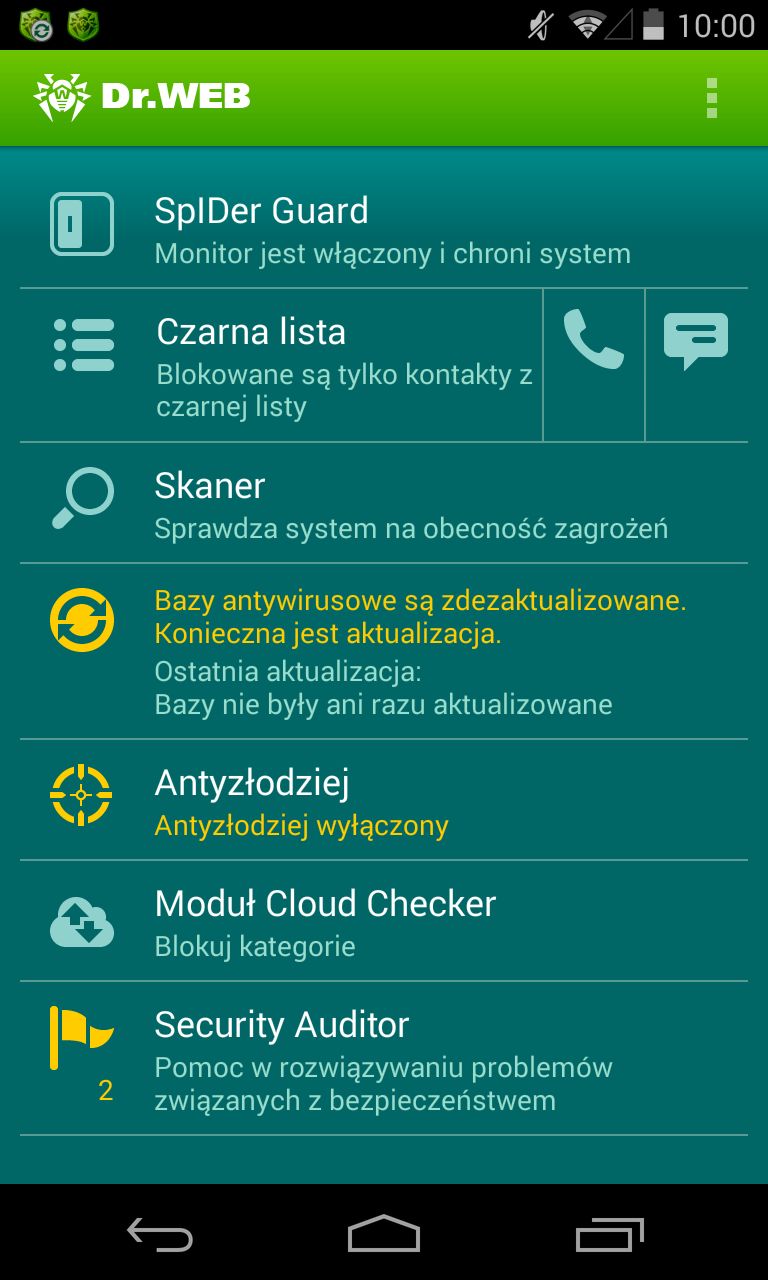This screenshot has height=1280, width=768.
Task: Open SpIDer Guard monitor settings
Action: click(384, 229)
